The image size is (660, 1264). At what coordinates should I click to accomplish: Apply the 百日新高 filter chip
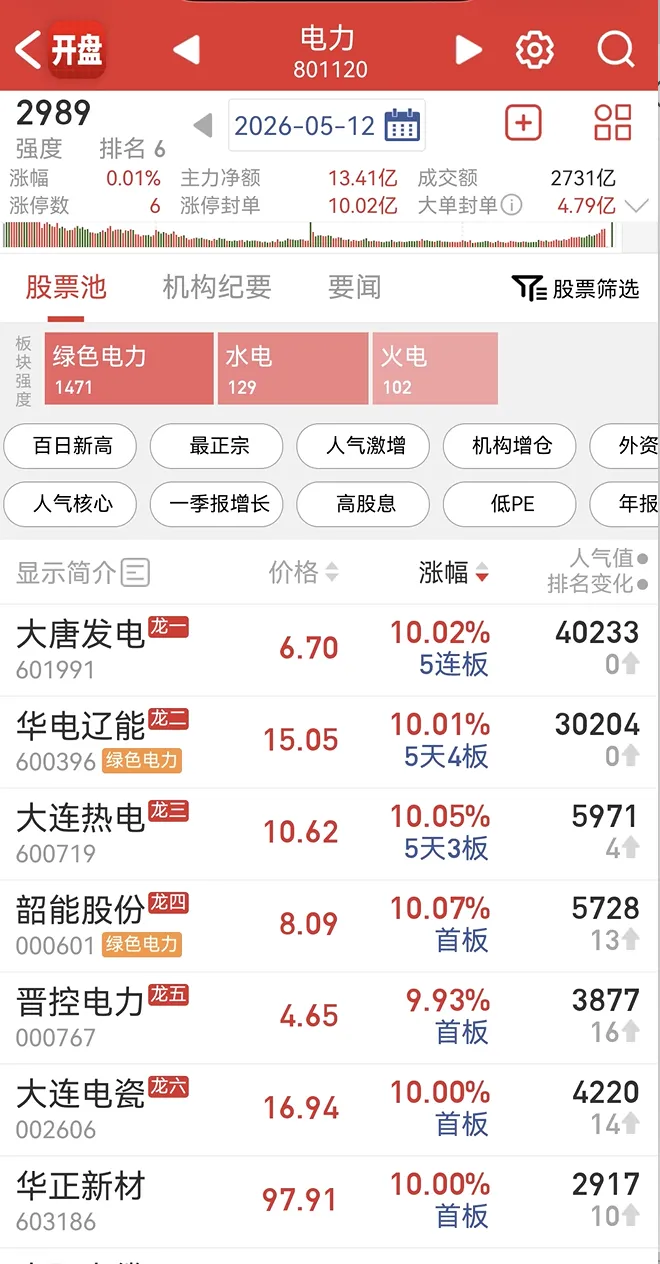(74, 446)
